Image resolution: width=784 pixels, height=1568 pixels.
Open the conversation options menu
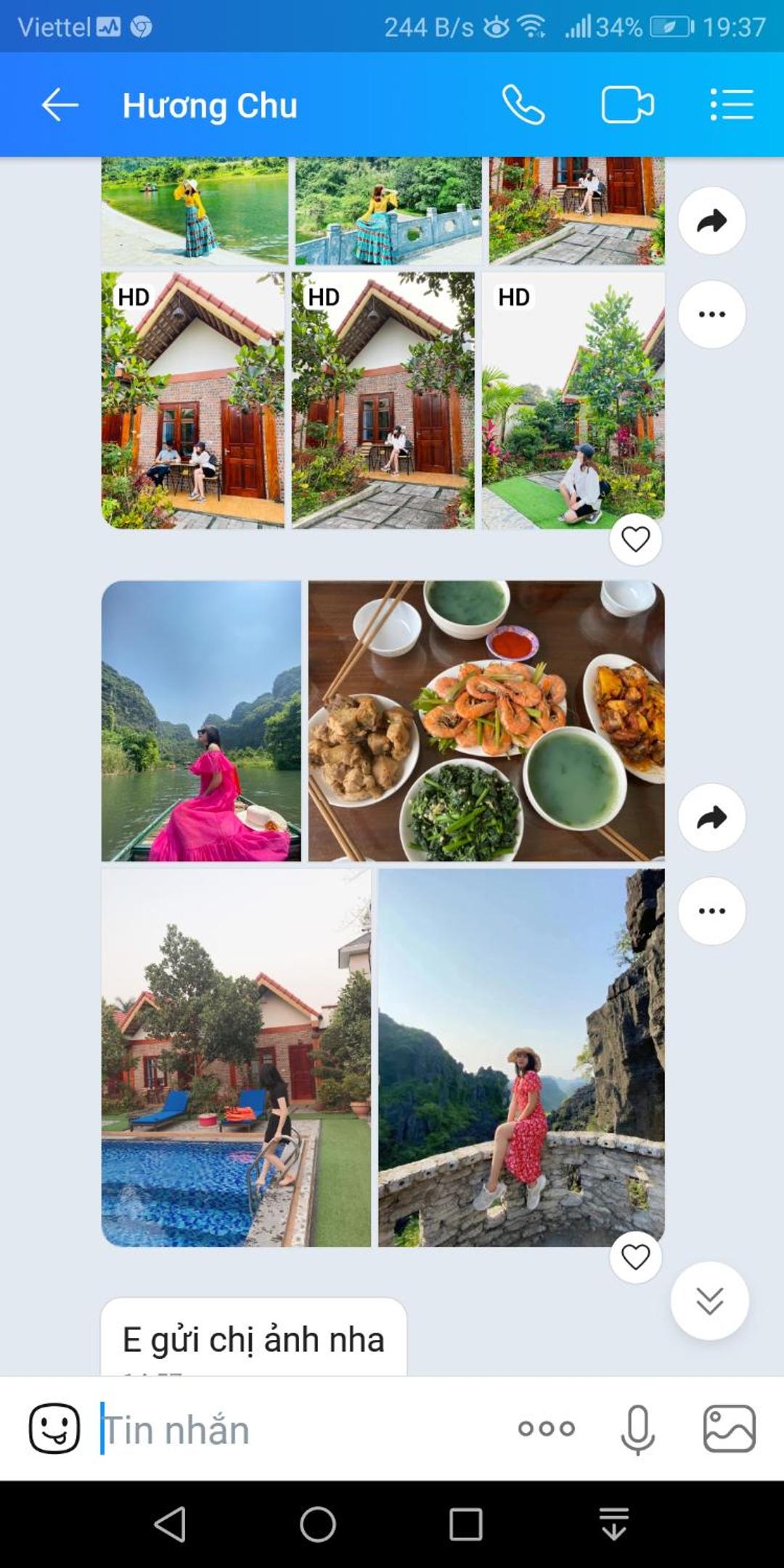point(731,105)
